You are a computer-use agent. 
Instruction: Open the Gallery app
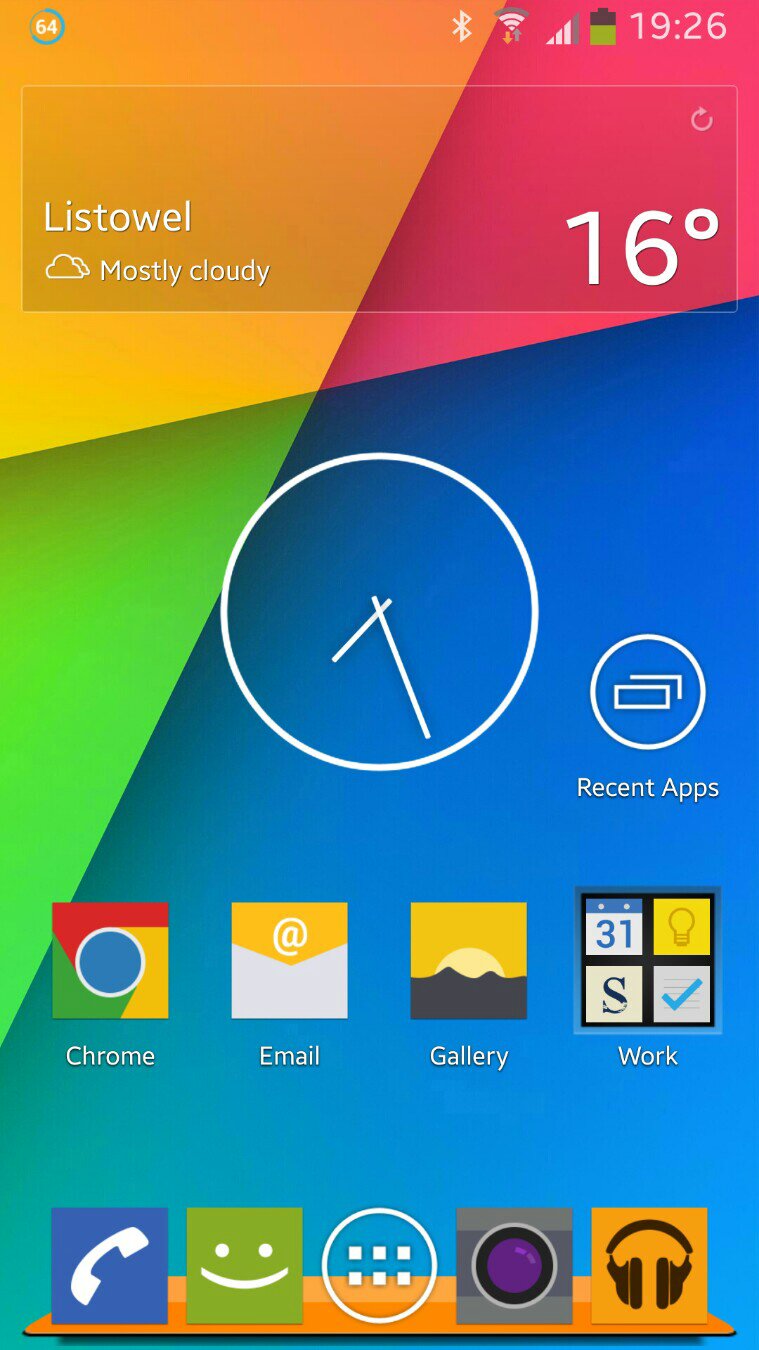(468, 961)
